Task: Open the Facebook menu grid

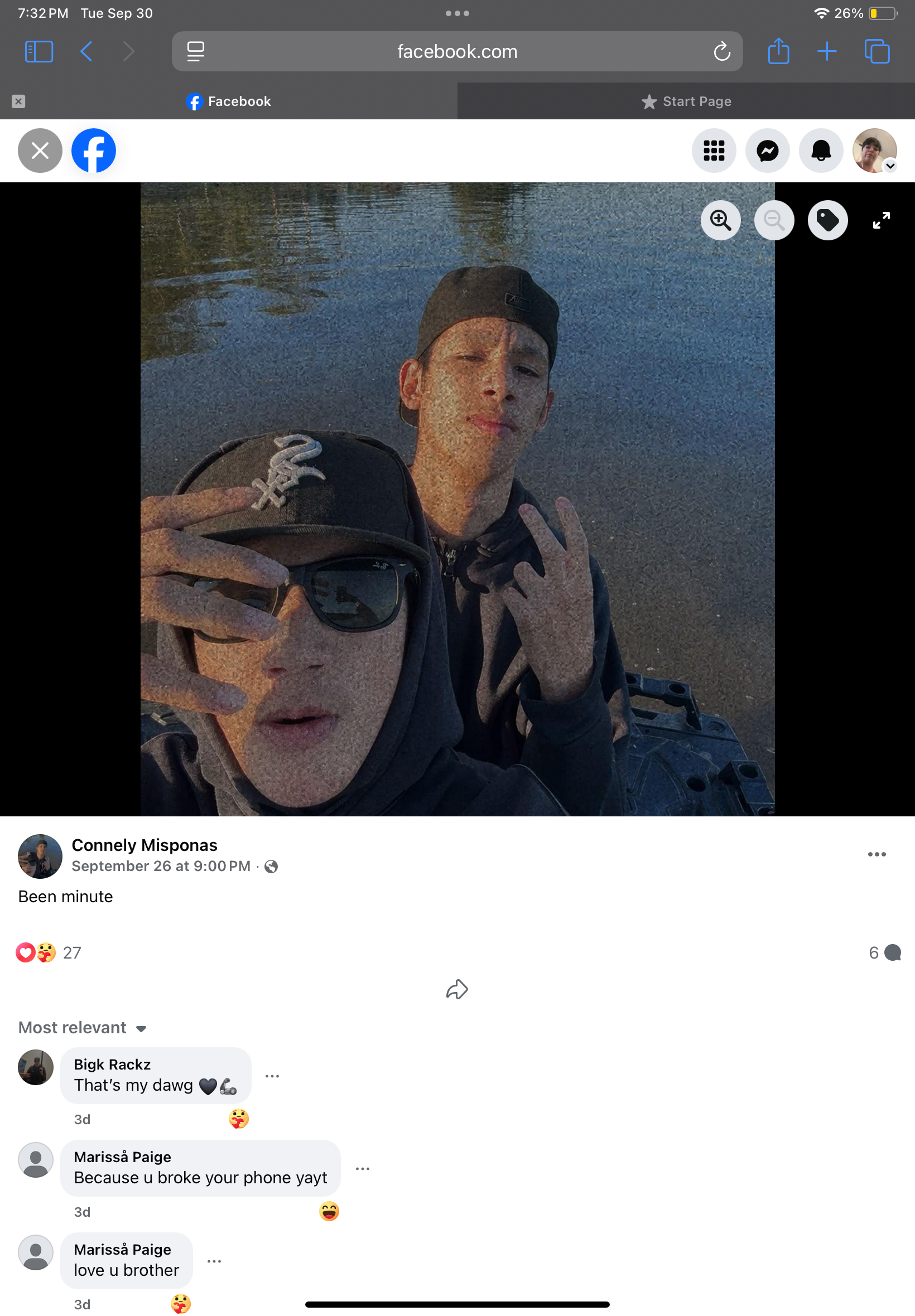Action: click(713, 151)
